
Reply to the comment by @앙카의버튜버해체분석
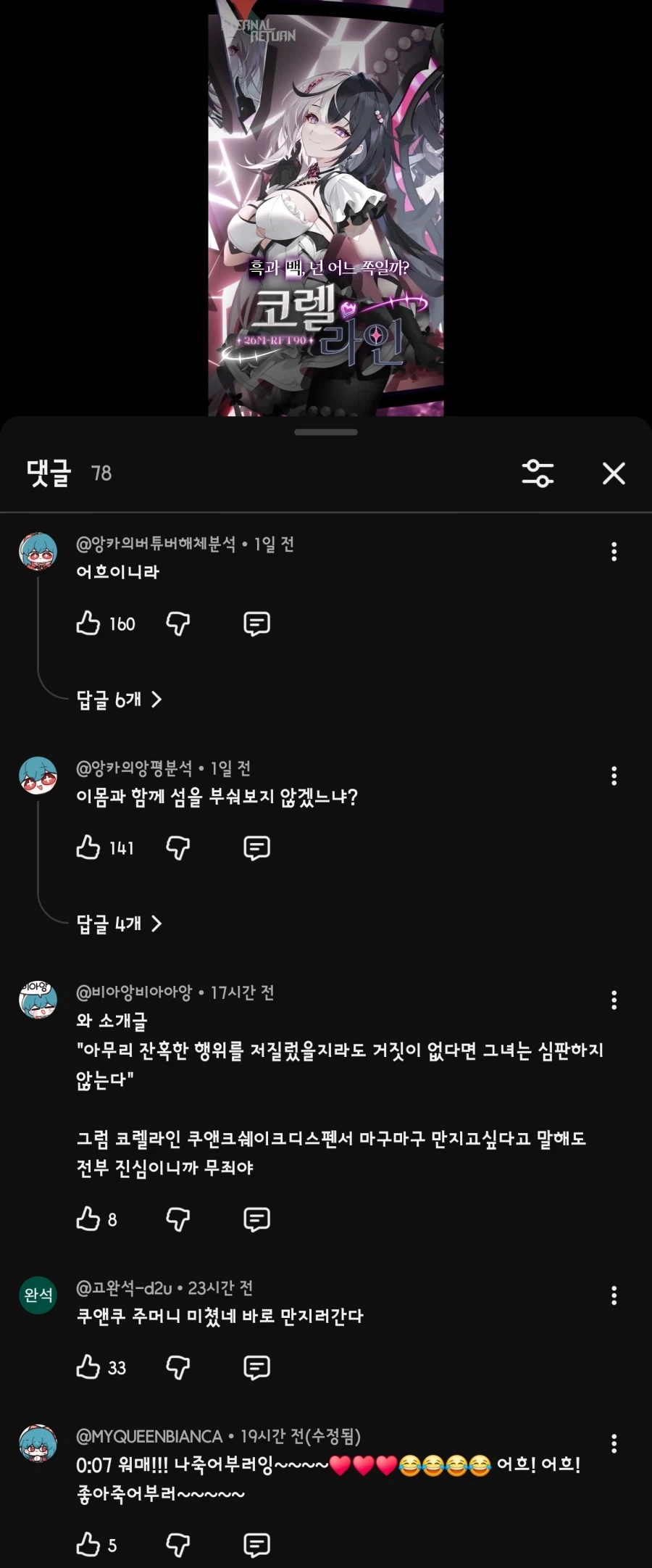point(256,622)
